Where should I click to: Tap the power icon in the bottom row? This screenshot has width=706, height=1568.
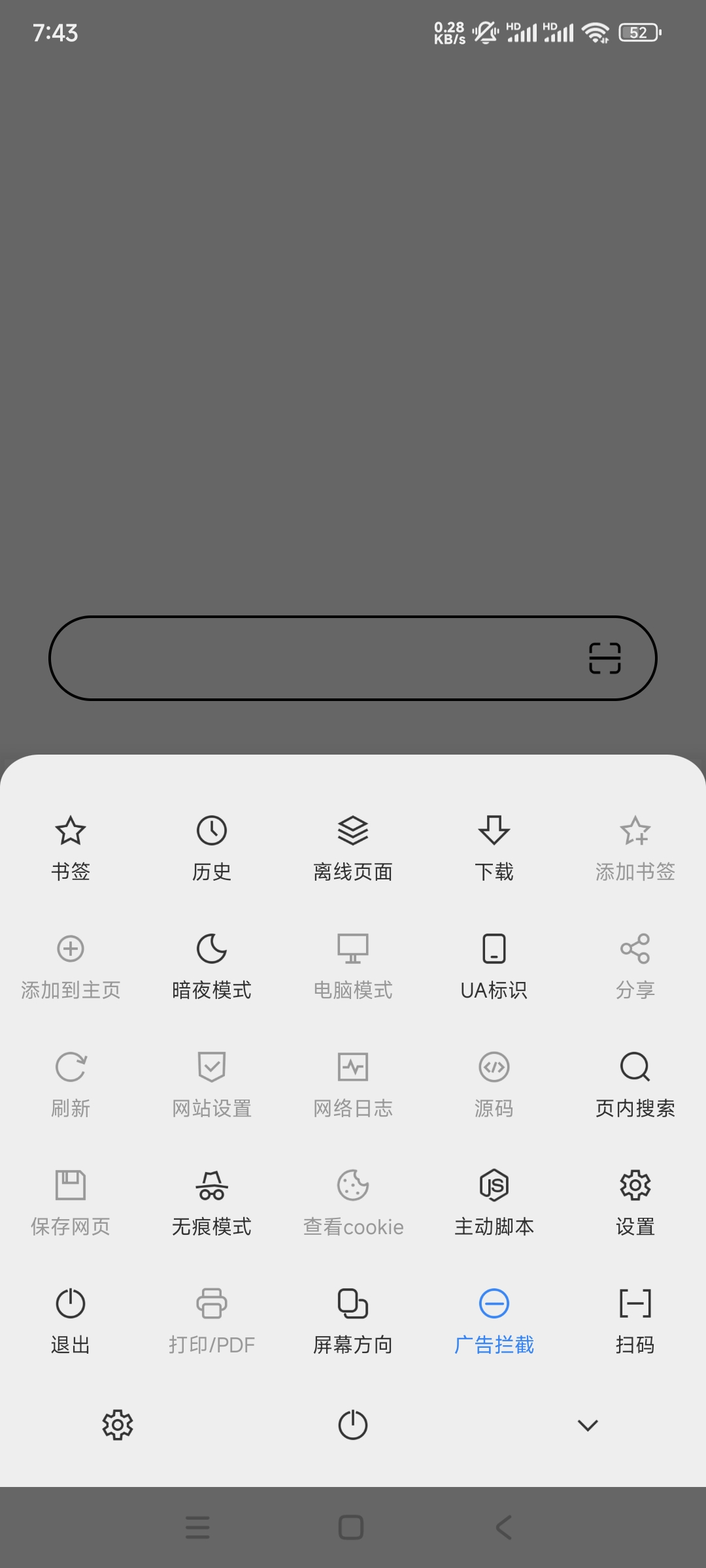[353, 1425]
